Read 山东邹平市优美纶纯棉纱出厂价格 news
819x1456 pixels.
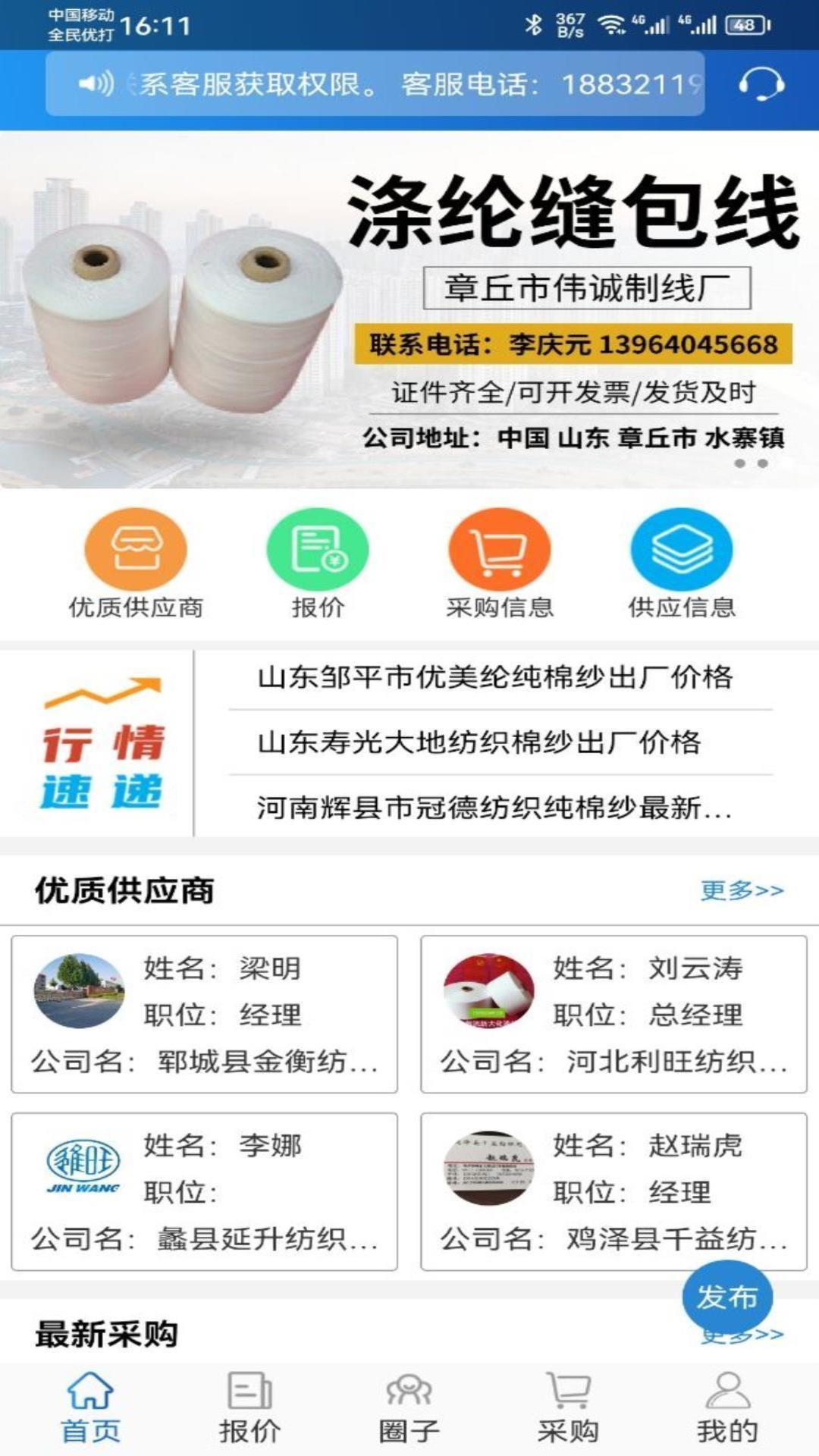tap(494, 677)
